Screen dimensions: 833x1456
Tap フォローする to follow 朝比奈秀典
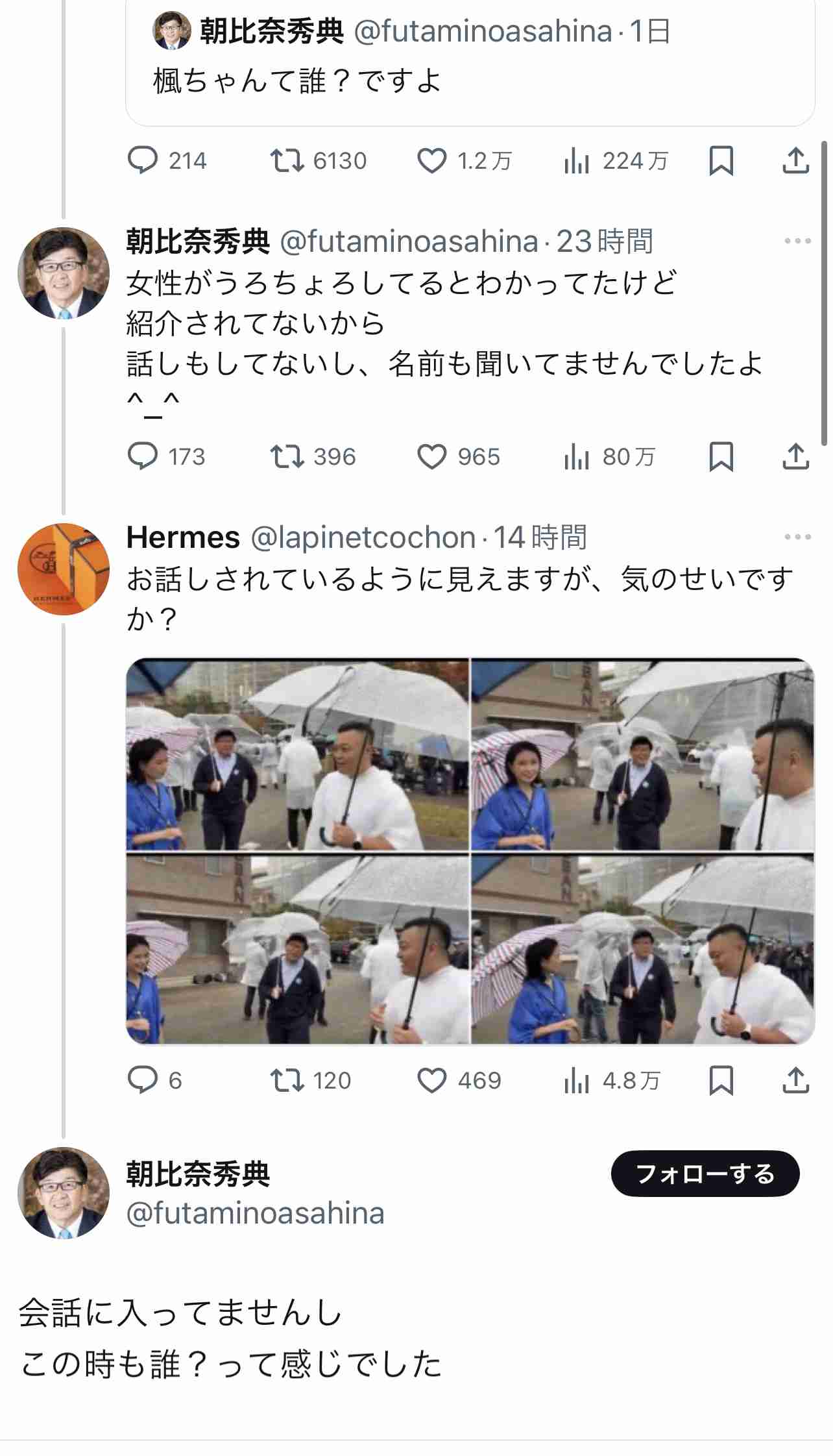[x=705, y=1174]
